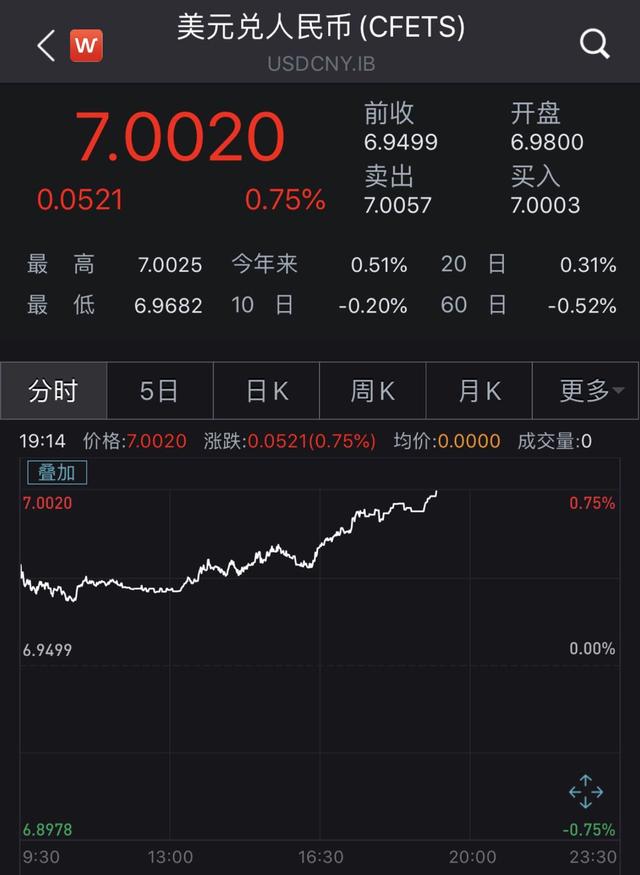Image resolution: width=640 pixels, height=875 pixels.
Task: Expand the 更多 chart options dropdown
Action: [586, 391]
